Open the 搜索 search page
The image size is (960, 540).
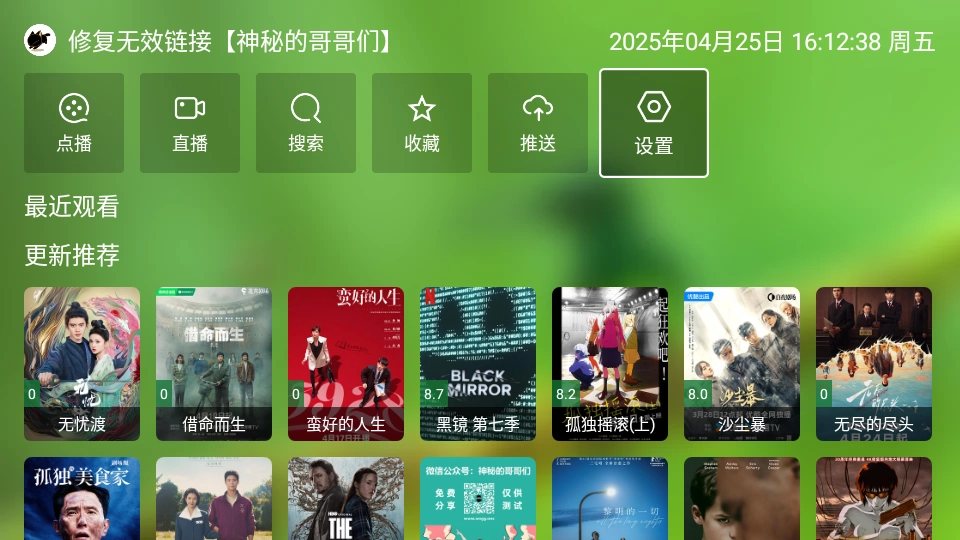tap(306, 123)
